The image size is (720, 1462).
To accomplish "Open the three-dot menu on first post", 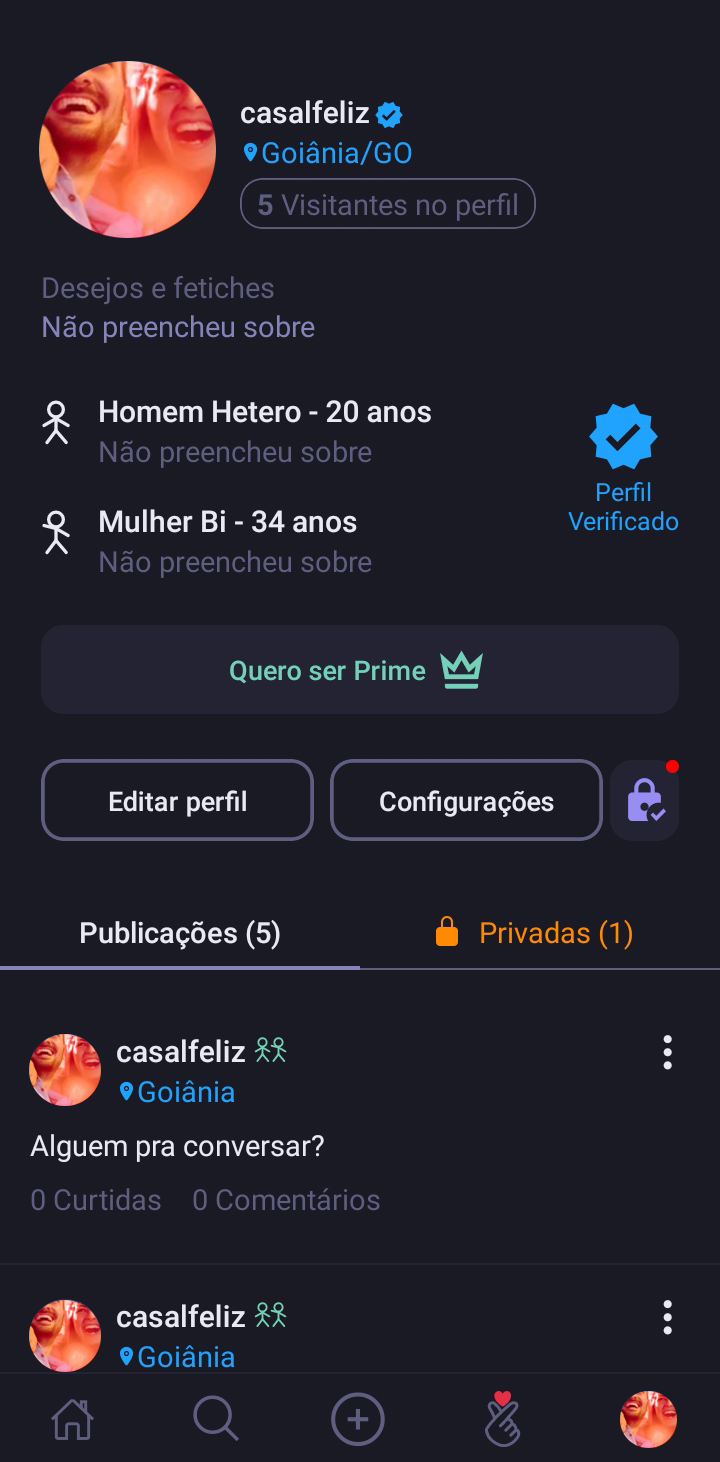I will tap(667, 1051).
